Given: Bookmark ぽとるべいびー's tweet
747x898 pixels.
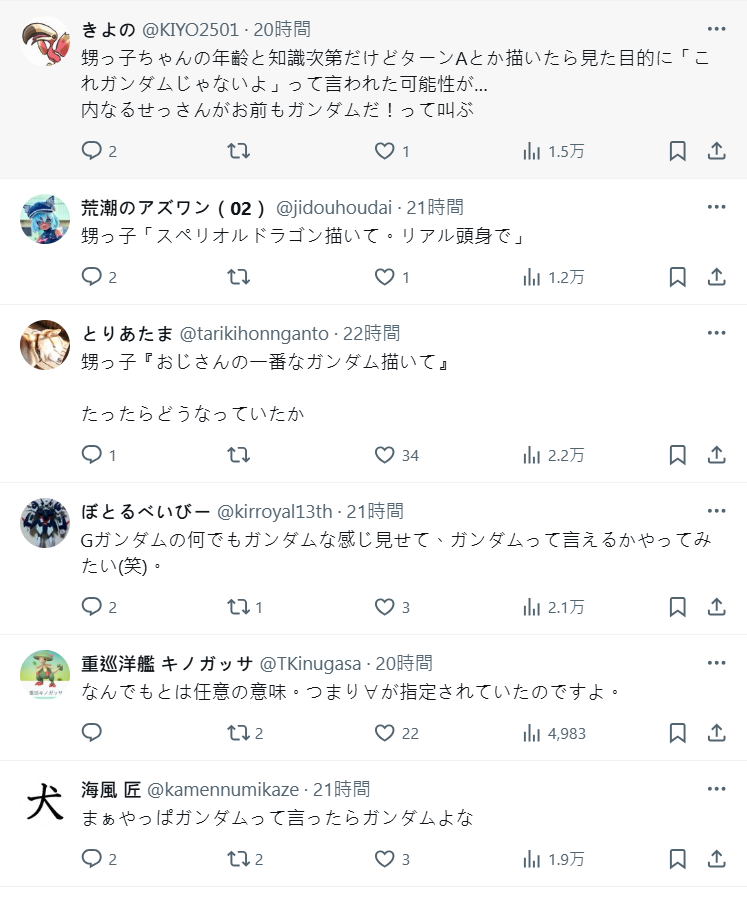Looking at the screenshot, I should tap(677, 607).
